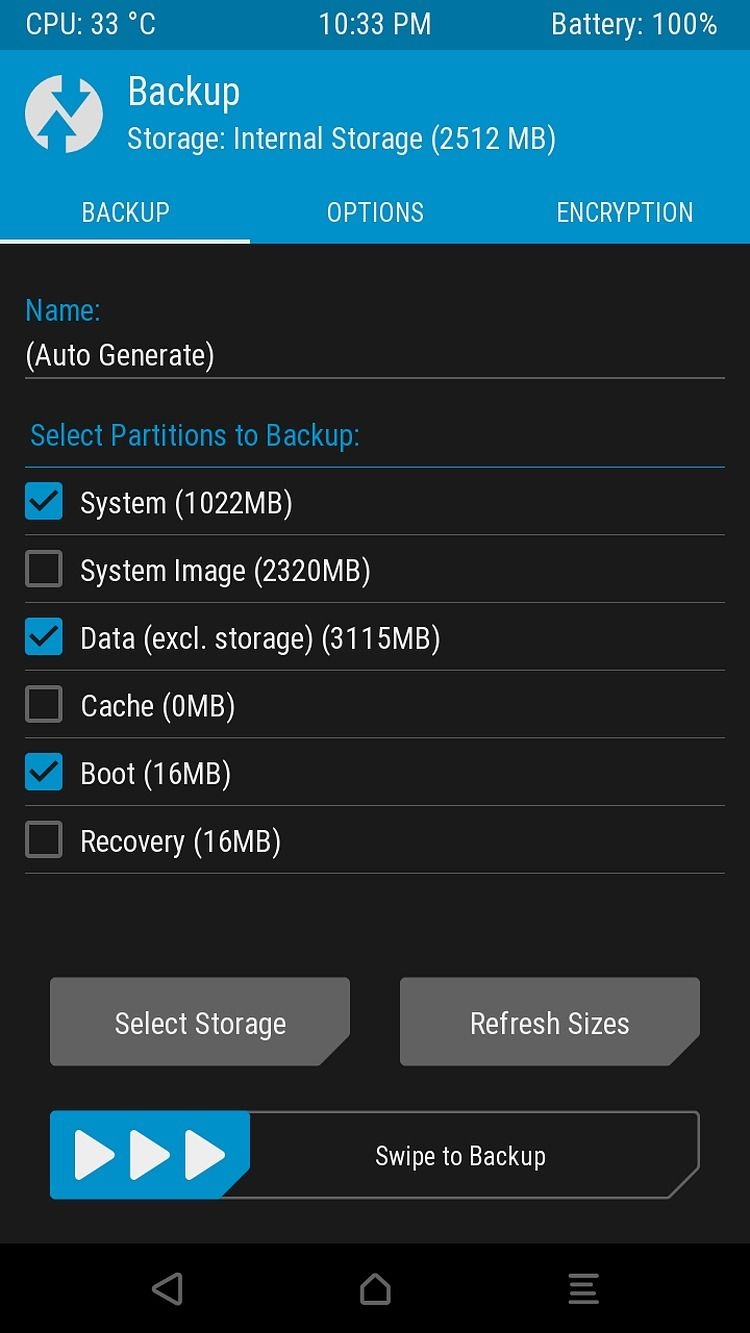Check the Cache partition
Screen dimensions: 750x1333
(44, 705)
